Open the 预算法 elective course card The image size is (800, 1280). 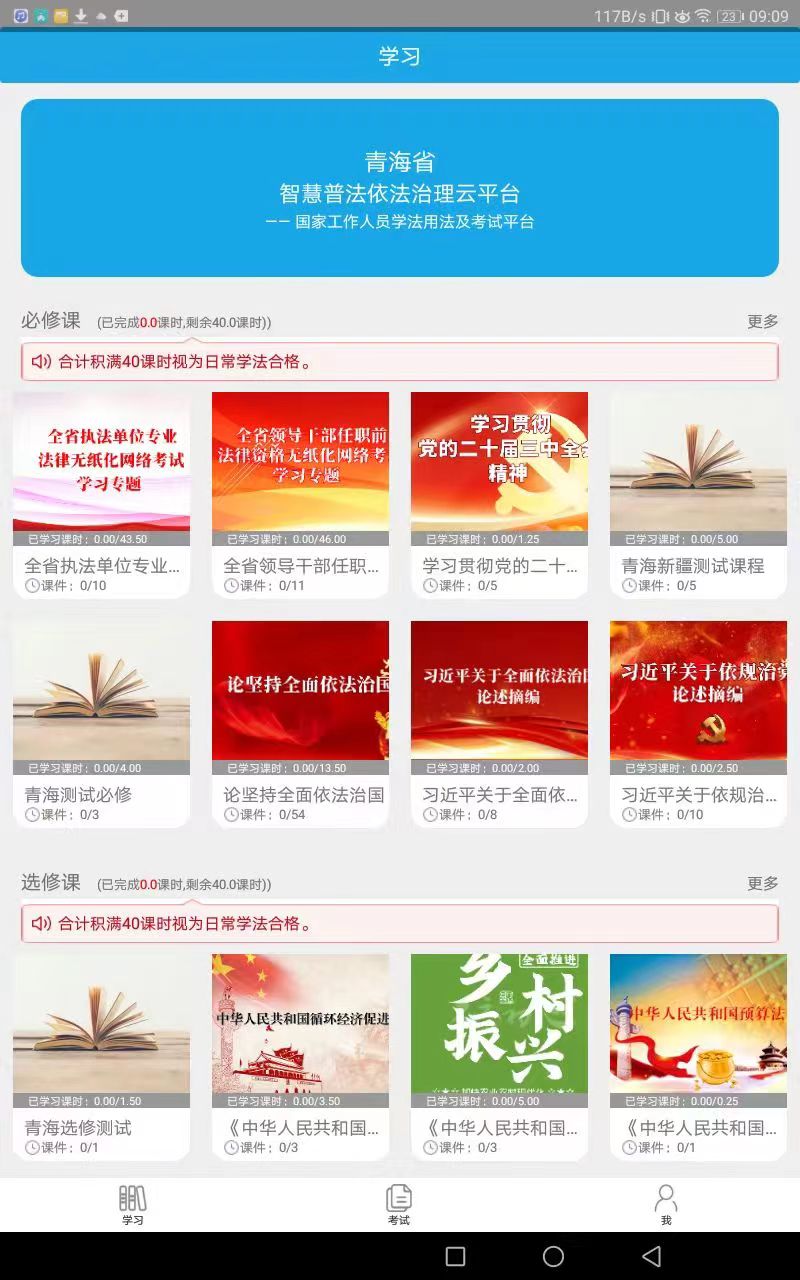coord(698,1055)
